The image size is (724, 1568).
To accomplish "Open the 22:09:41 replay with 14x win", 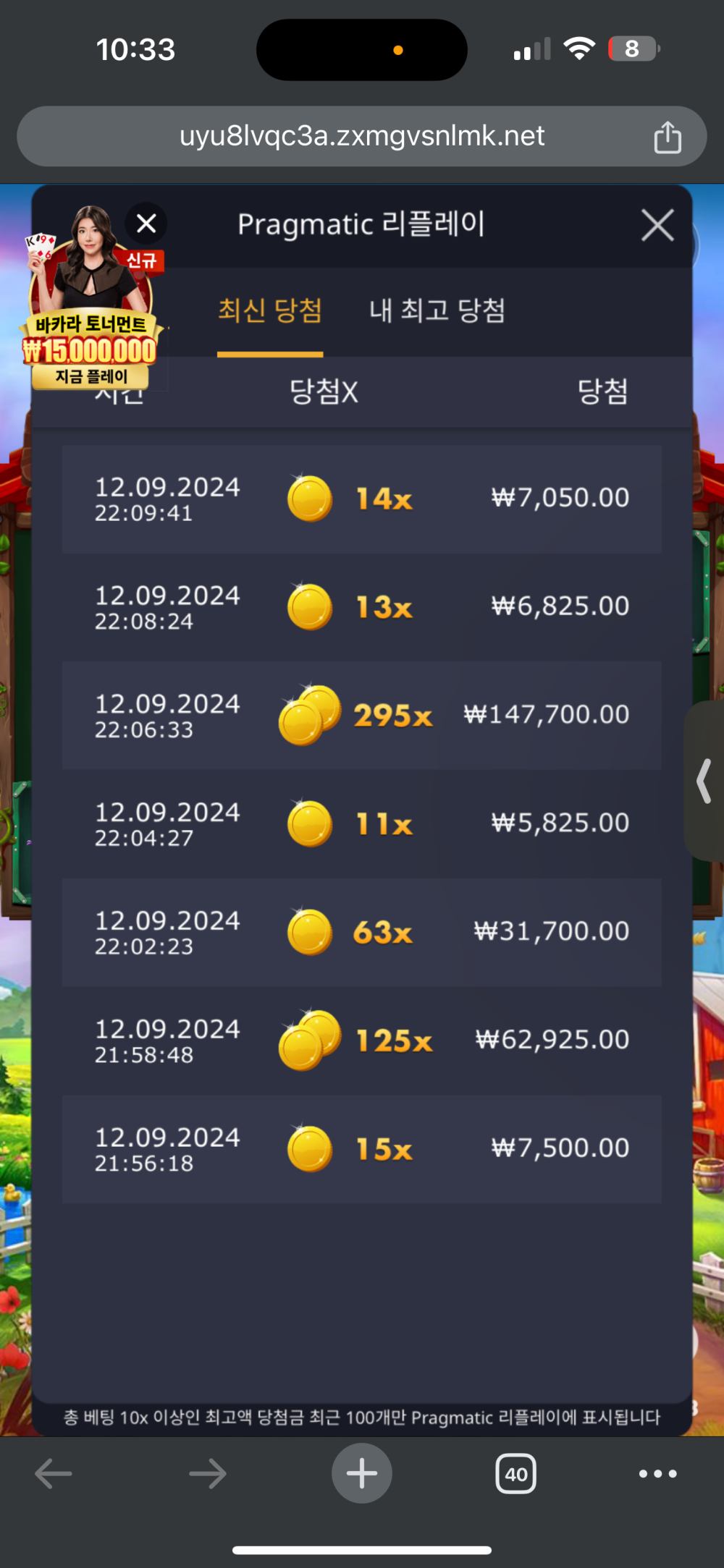I will [361, 499].
